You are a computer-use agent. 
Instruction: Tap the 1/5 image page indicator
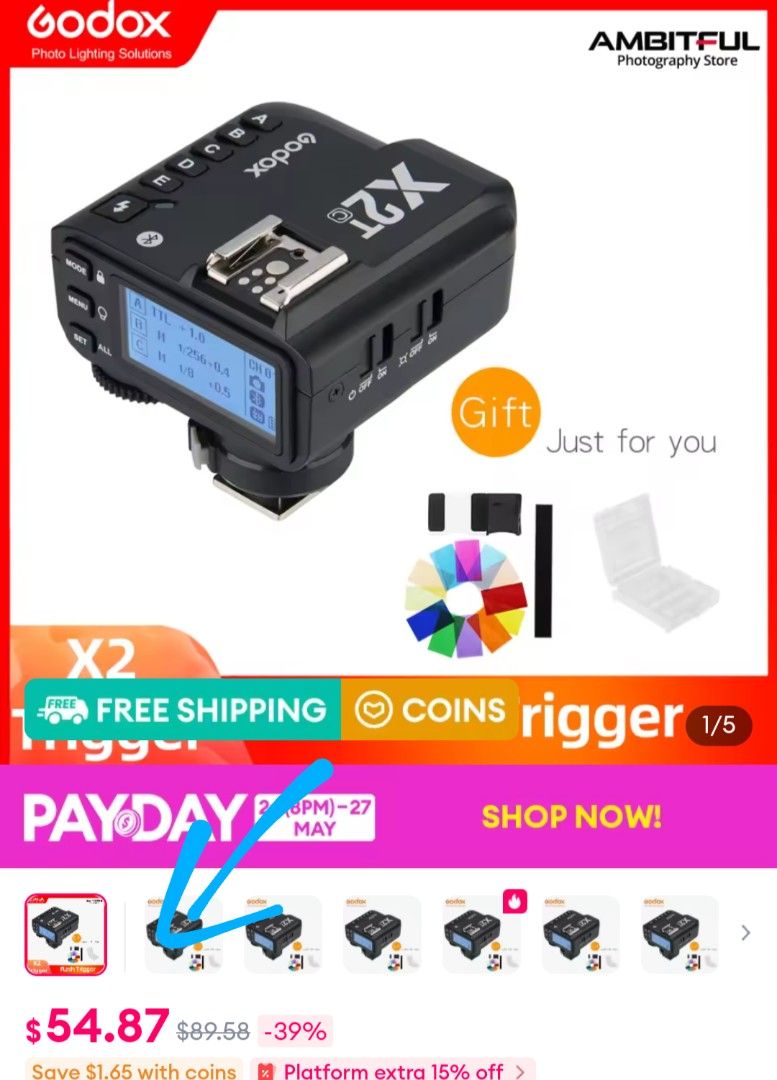(717, 725)
